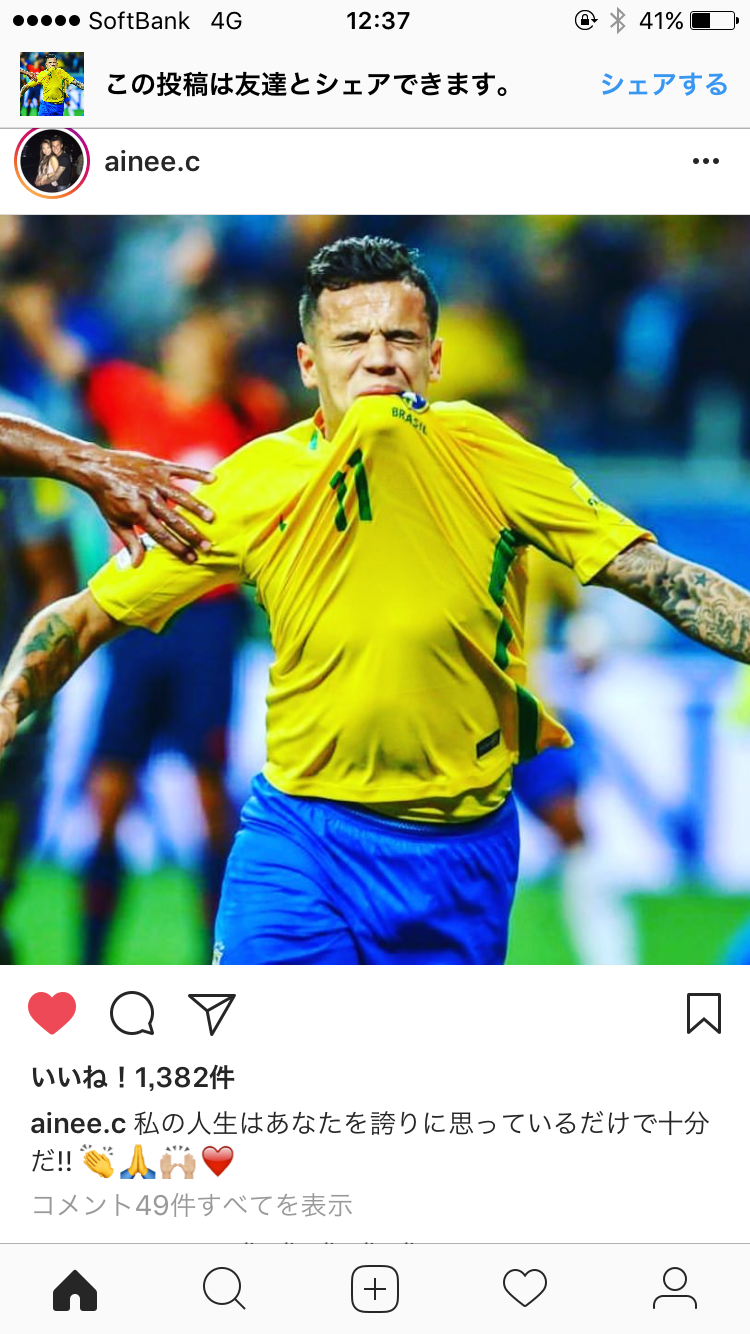The image size is (750, 1334).
Task: Create a new post with plus tab
Action: (375, 1289)
